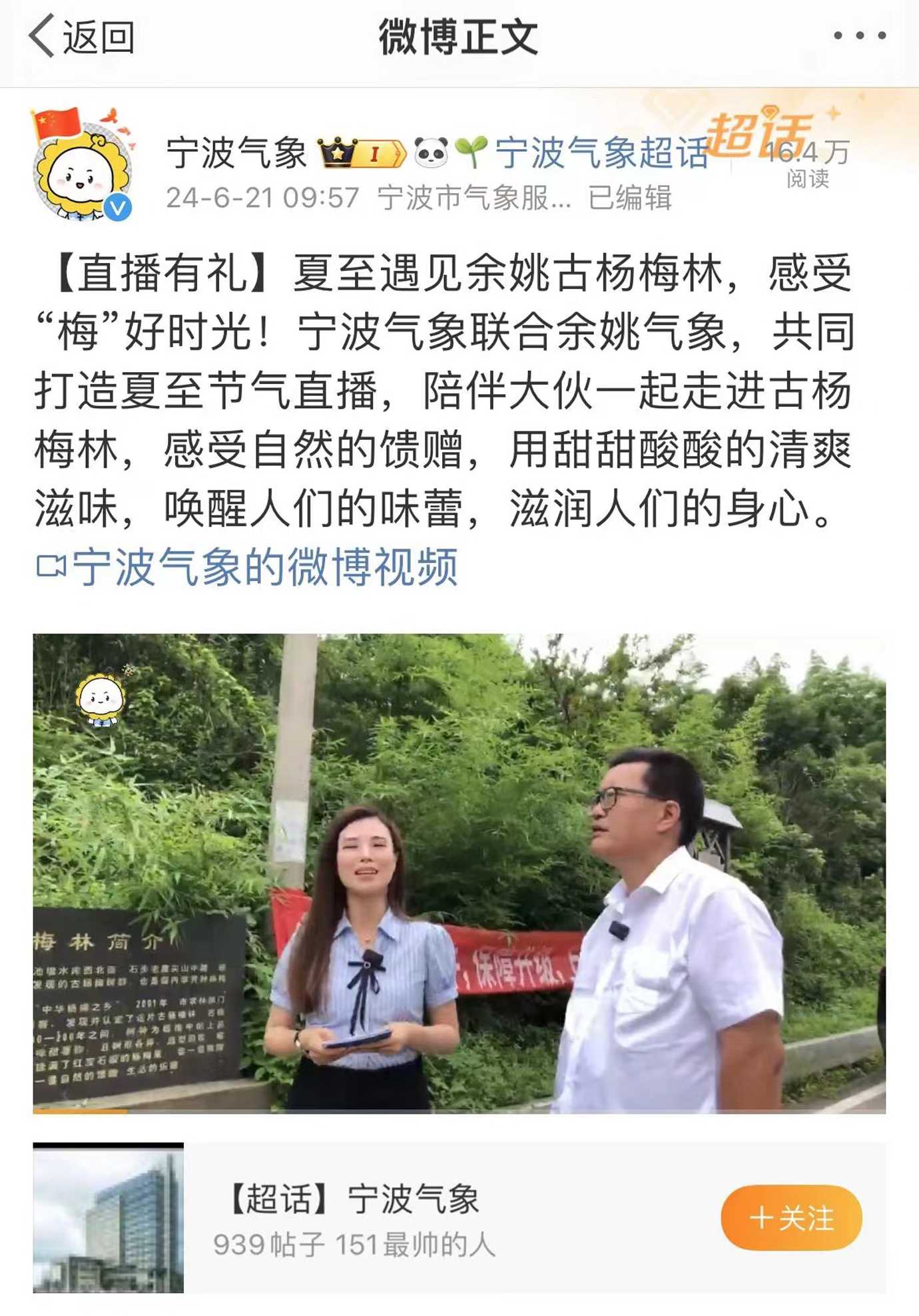This screenshot has height=1316, width=919.
Task: Follow the 宁波气象 超话 with +关注
Action: (x=790, y=1218)
